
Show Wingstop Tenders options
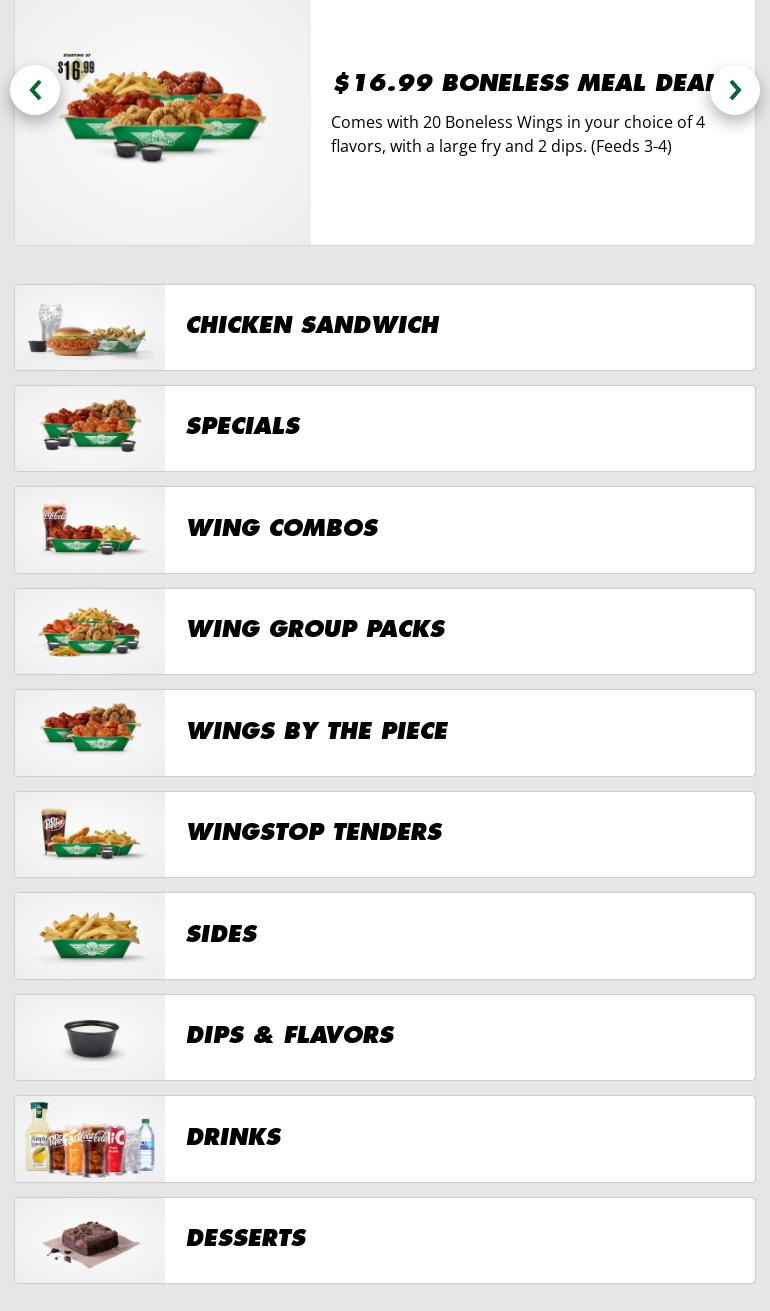pyautogui.click(x=385, y=834)
